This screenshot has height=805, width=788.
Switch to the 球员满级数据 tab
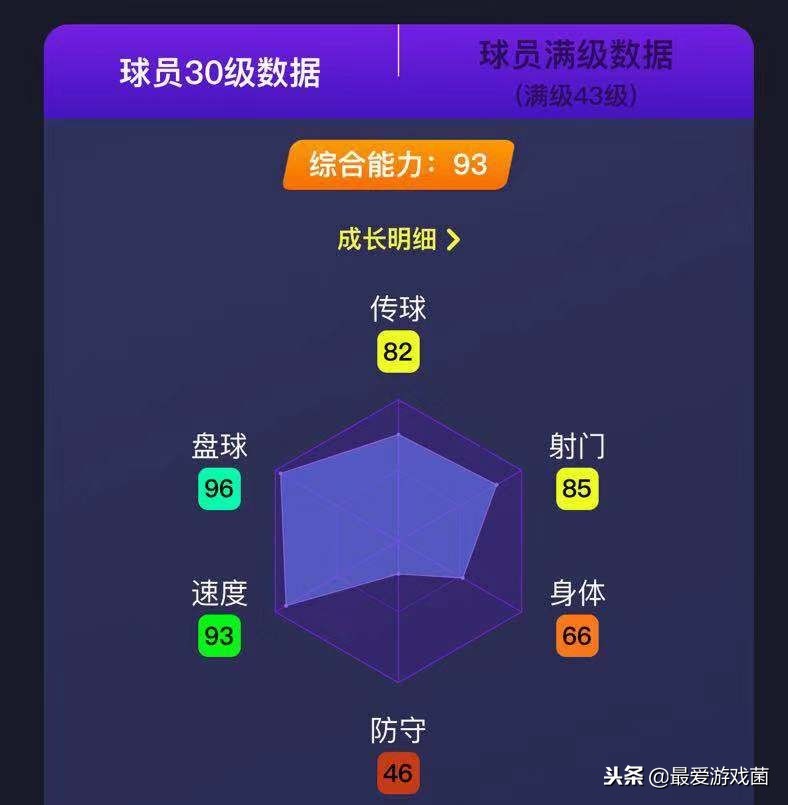pos(575,70)
